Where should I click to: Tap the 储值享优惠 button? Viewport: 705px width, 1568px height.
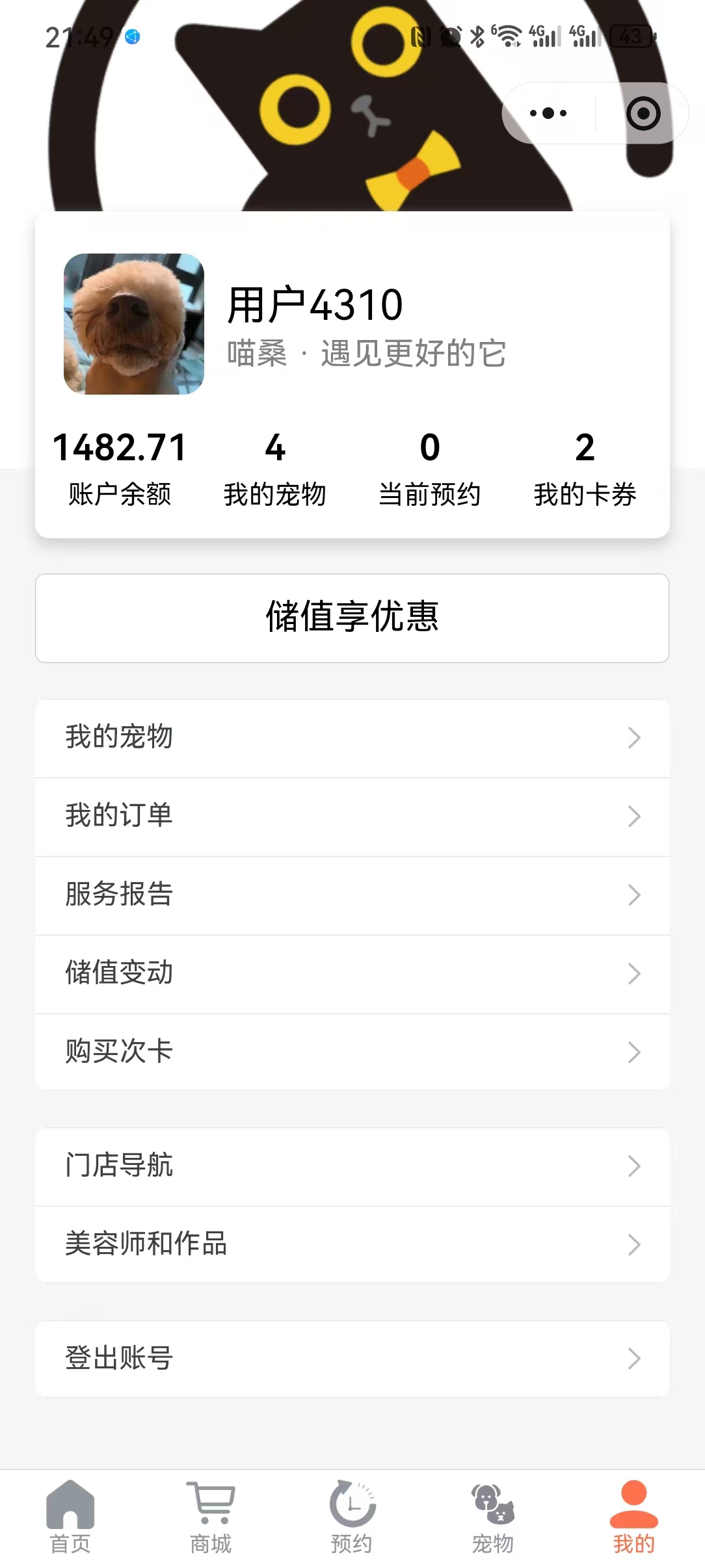coord(352,618)
